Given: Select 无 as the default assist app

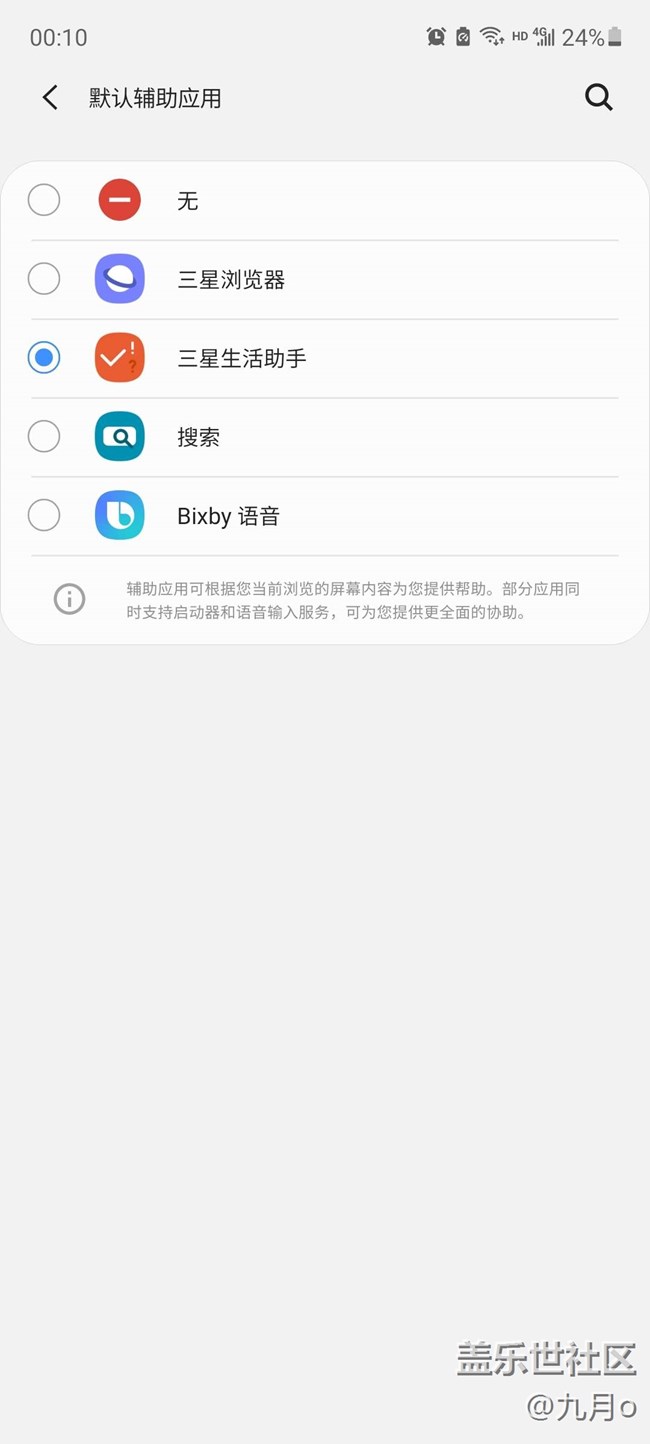Looking at the screenshot, I should [x=44, y=200].
